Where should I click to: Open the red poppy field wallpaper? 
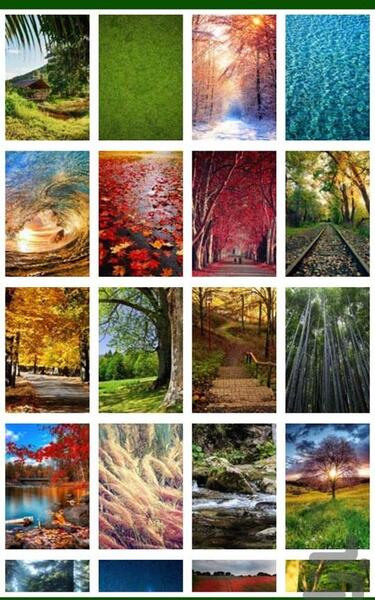(234, 576)
